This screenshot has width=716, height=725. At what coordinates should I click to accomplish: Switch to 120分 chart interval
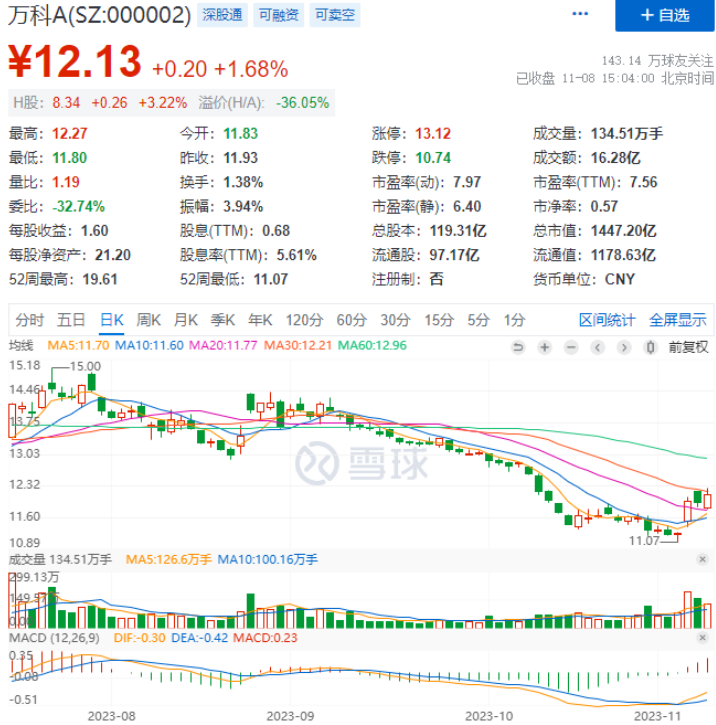(302, 320)
